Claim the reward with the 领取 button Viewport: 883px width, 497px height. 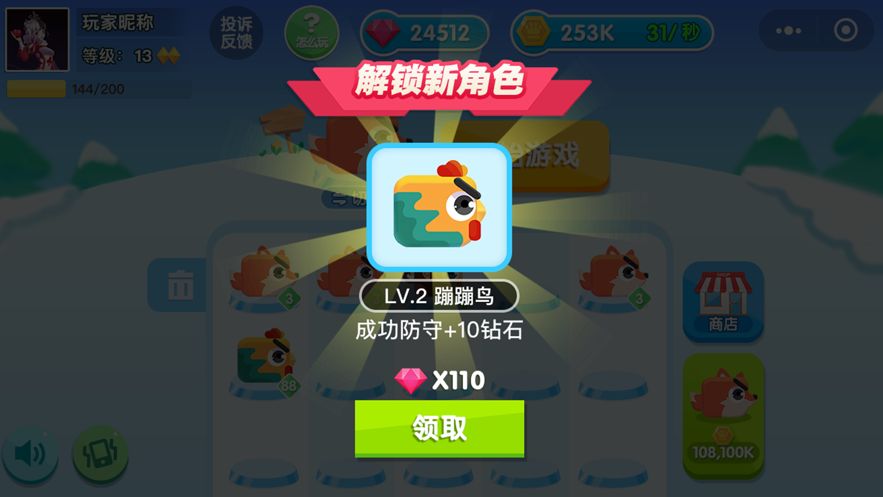[439, 428]
